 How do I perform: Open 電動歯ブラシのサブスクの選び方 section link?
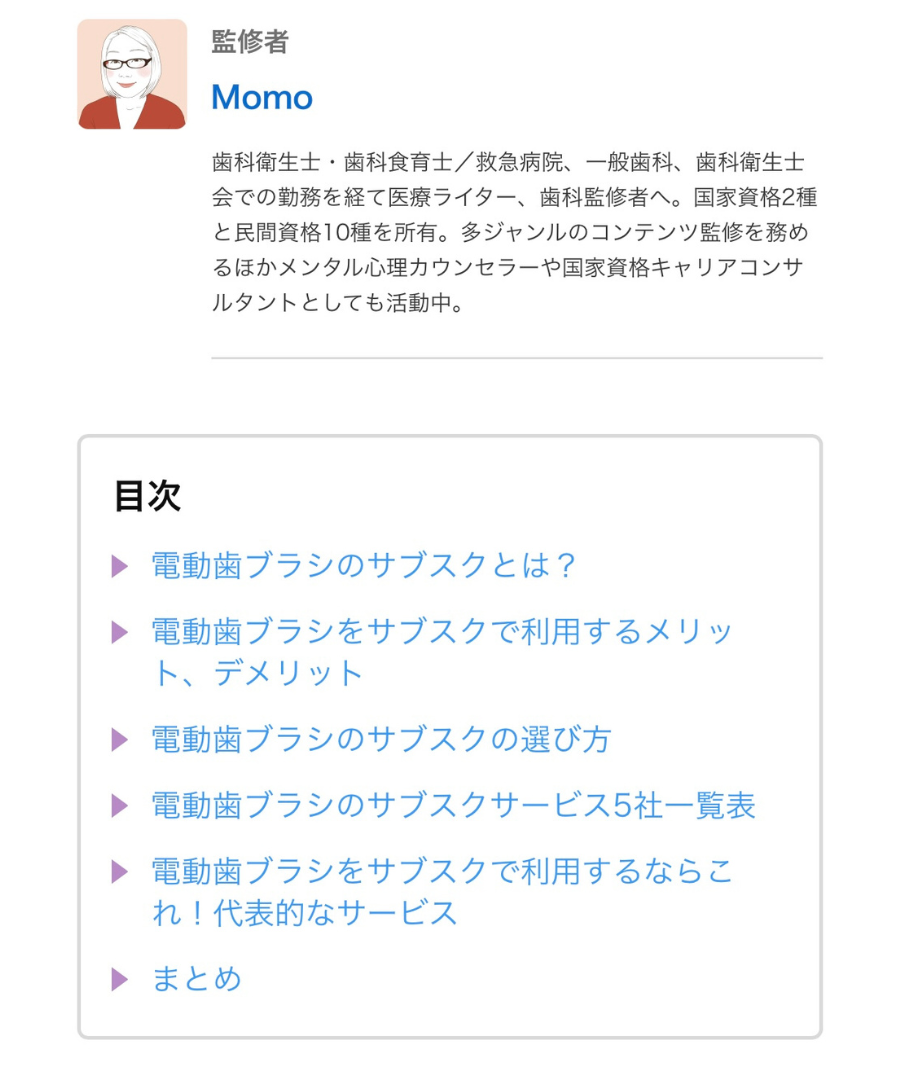pyautogui.click(x=381, y=740)
